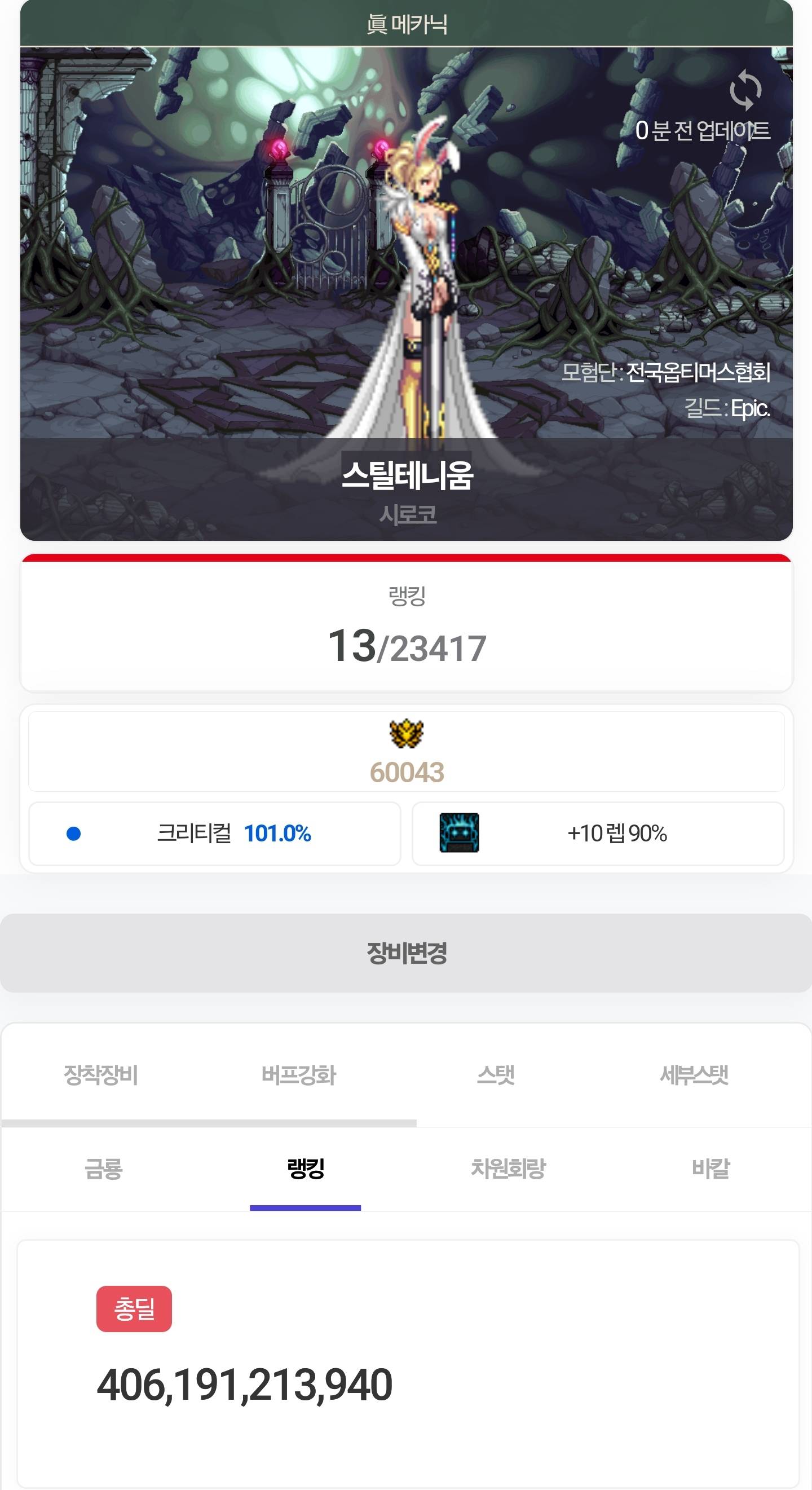Open the 버프강화 tab
Viewport: 812px width, 1490px height.
click(298, 1075)
